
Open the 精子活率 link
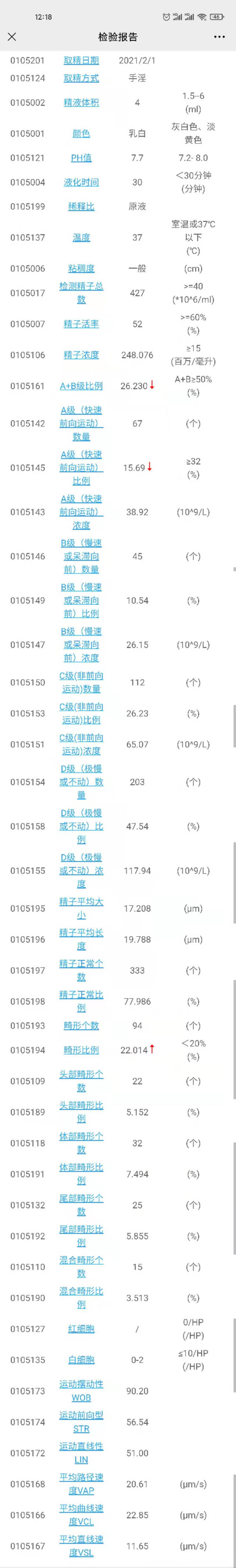tap(81, 324)
